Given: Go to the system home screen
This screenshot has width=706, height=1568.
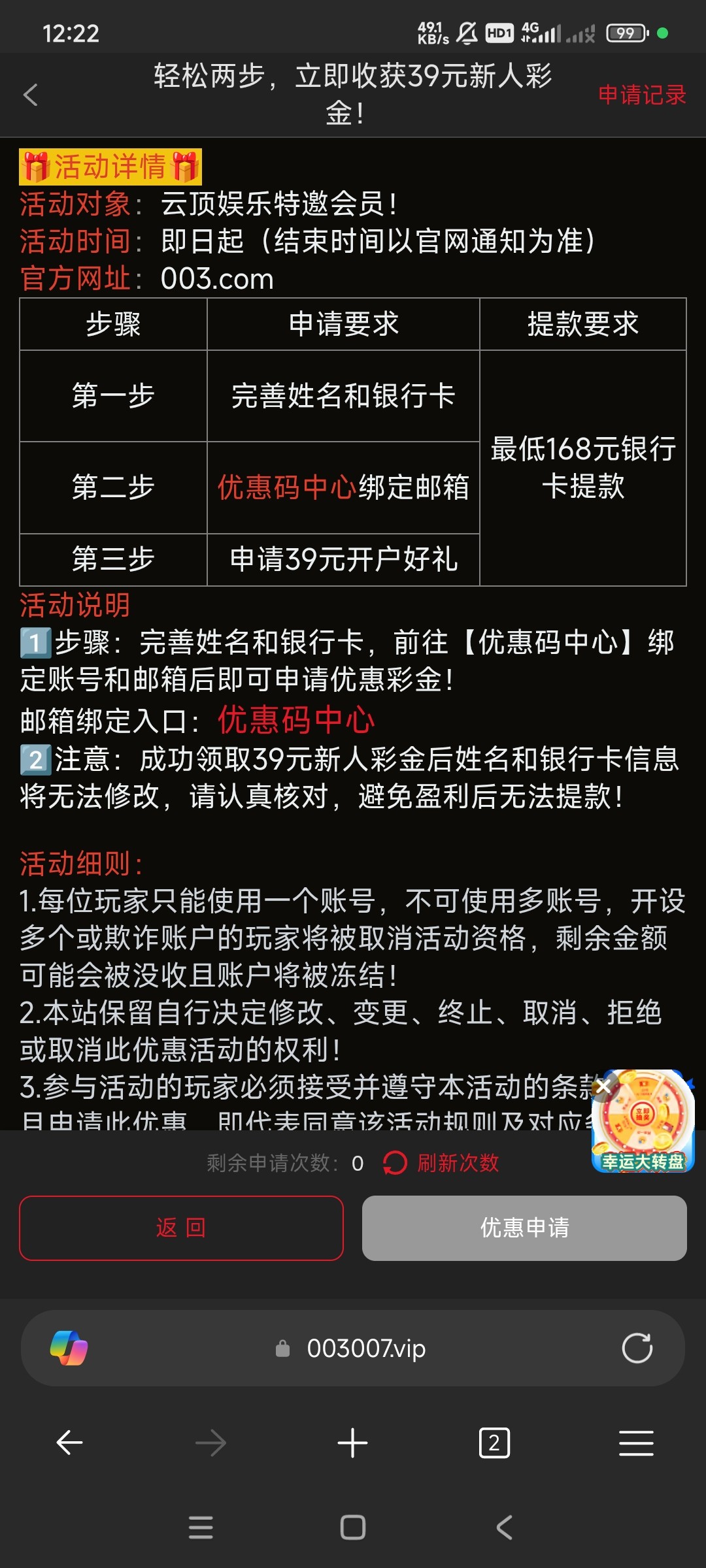Looking at the screenshot, I should [x=353, y=1527].
